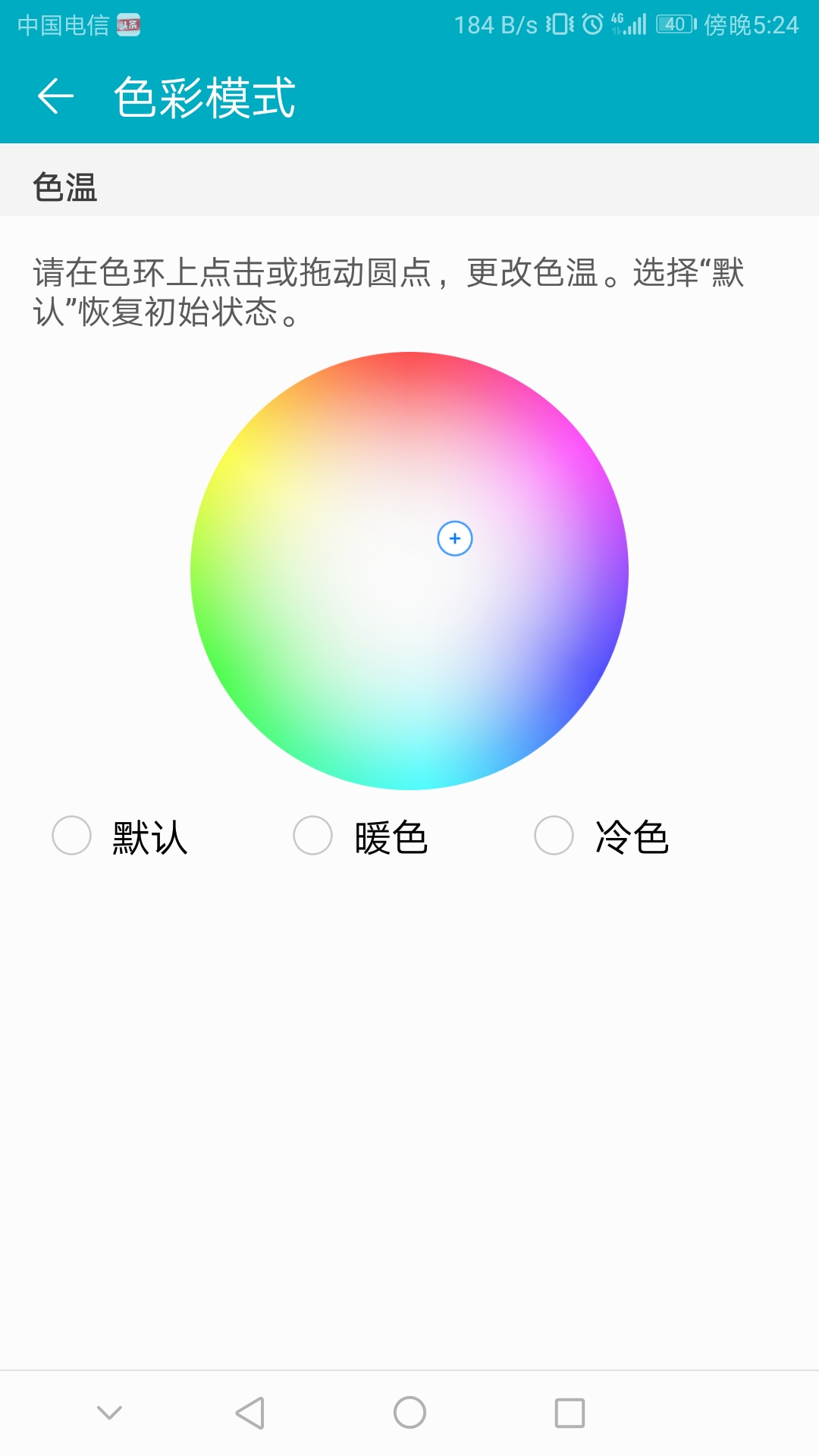Hide the navigation bar with down arrow

(x=110, y=1412)
